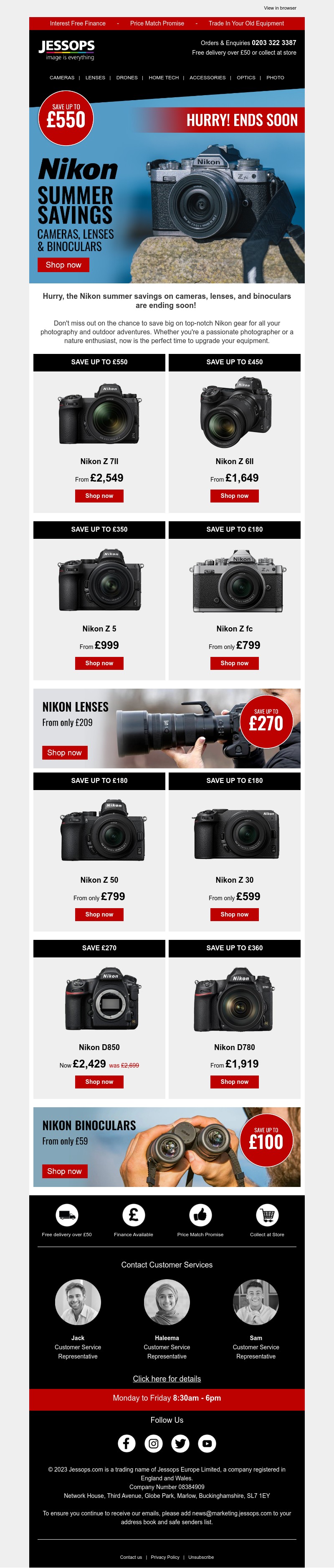Shop now for the Nikon Z 50
Image resolution: width=334 pixels, height=1568 pixels.
pos(99,914)
